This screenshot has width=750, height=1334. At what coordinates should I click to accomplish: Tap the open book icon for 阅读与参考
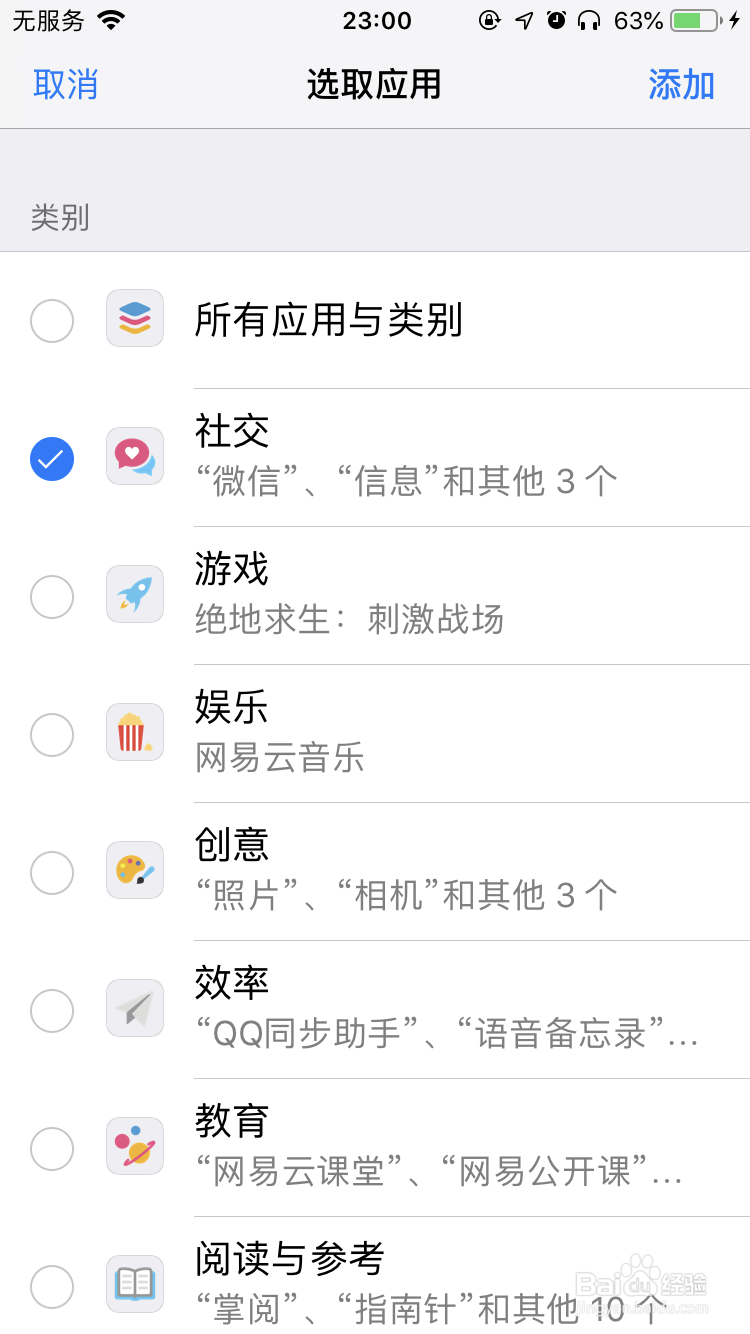(134, 1285)
